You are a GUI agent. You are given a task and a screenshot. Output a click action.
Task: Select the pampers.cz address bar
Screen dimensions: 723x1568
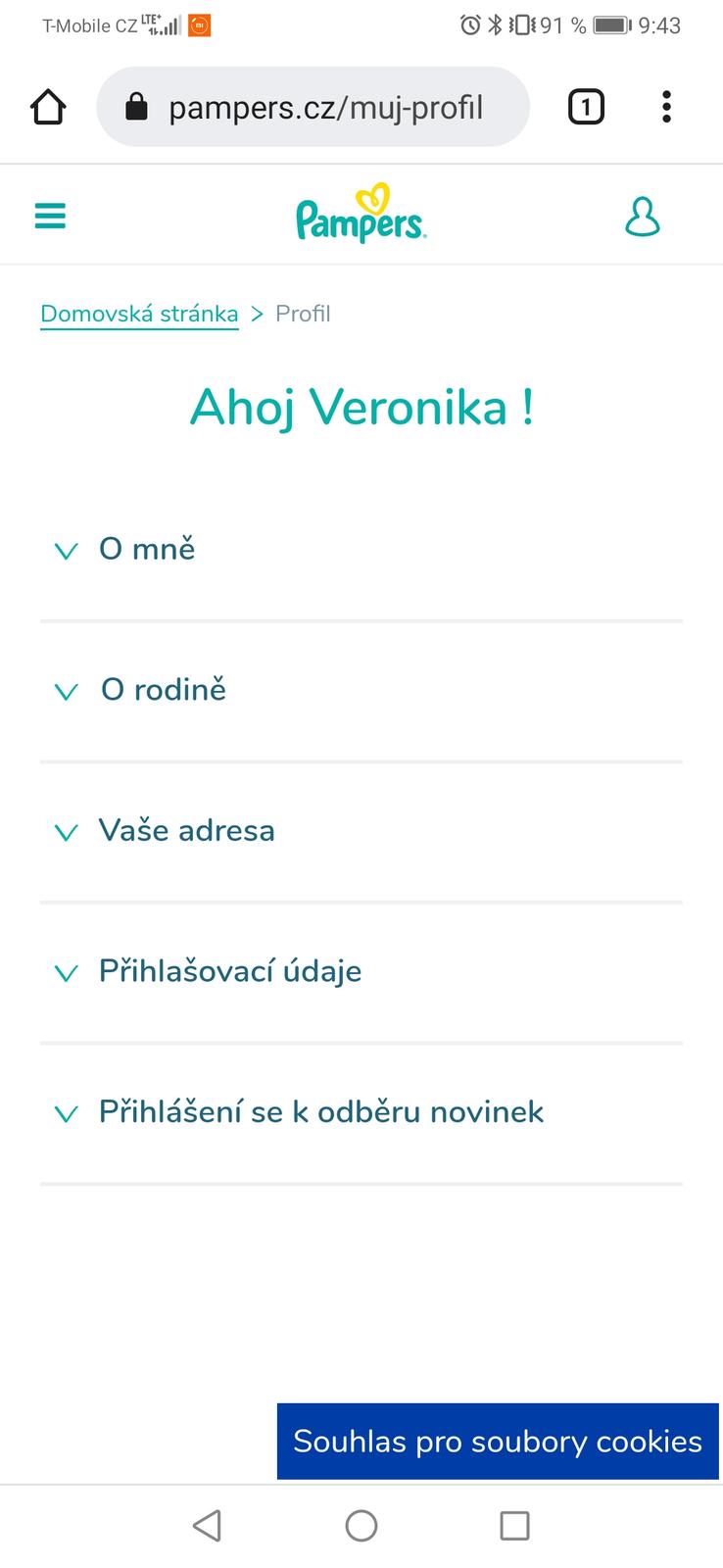coord(313,107)
